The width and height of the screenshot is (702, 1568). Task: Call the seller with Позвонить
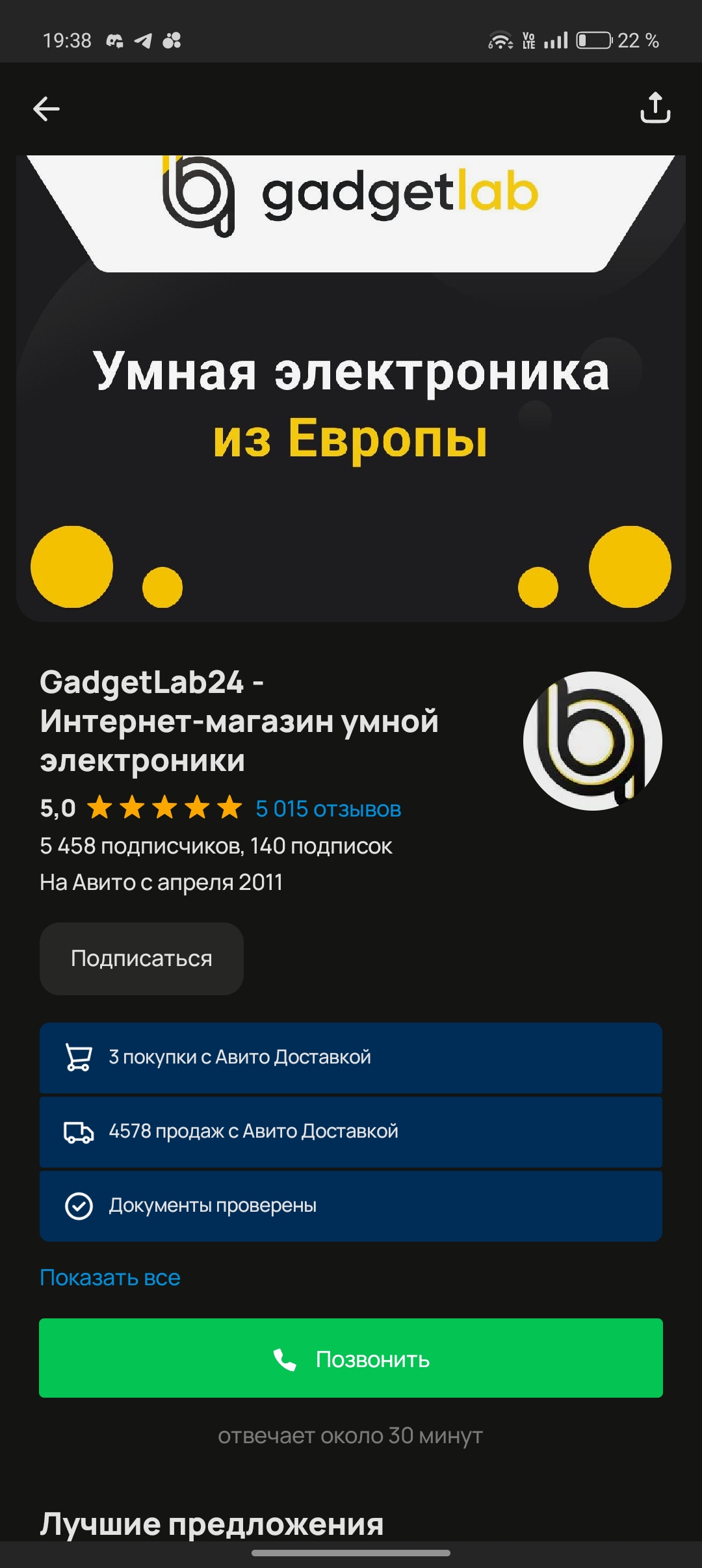pos(351,1359)
